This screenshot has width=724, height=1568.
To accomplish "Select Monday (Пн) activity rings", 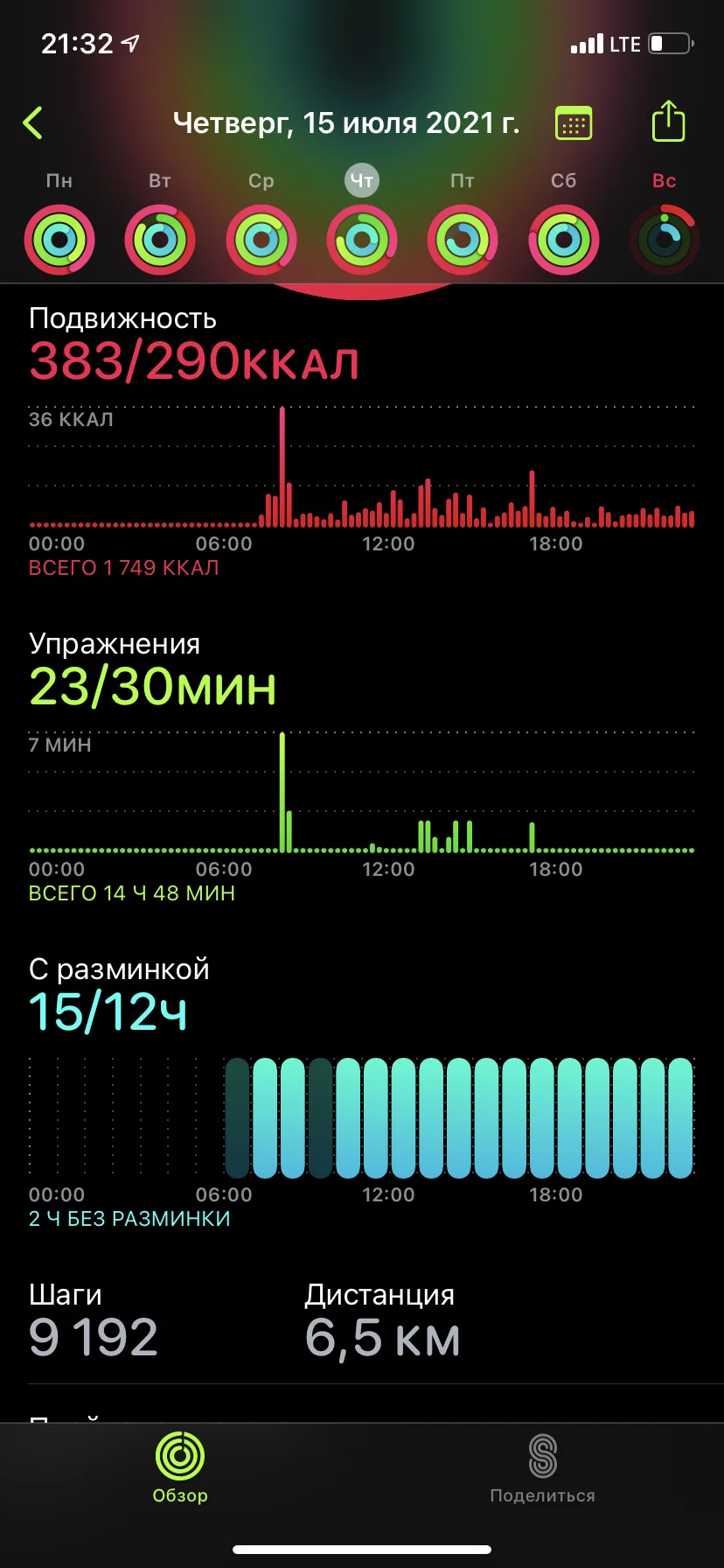I will pyautogui.click(x=59, y=240).
